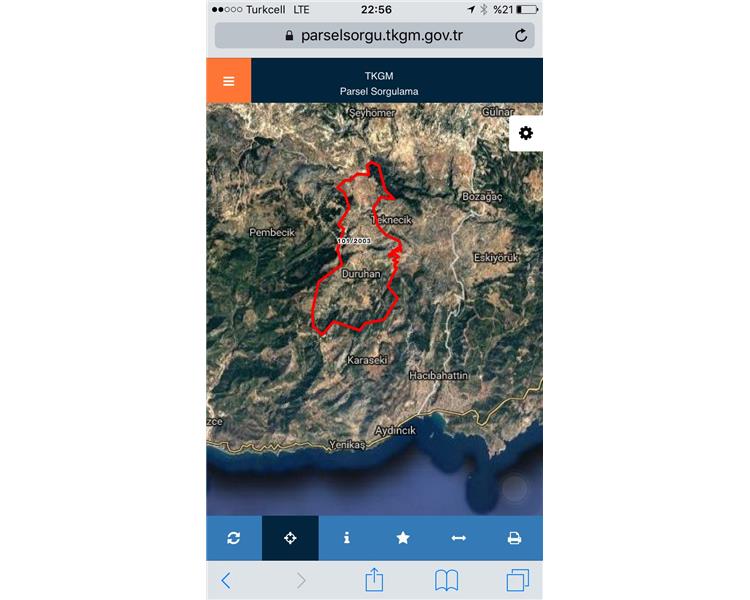
Task: Select the distance measure arrows tool
Action: pyautogui.click(x=459, y=538)
